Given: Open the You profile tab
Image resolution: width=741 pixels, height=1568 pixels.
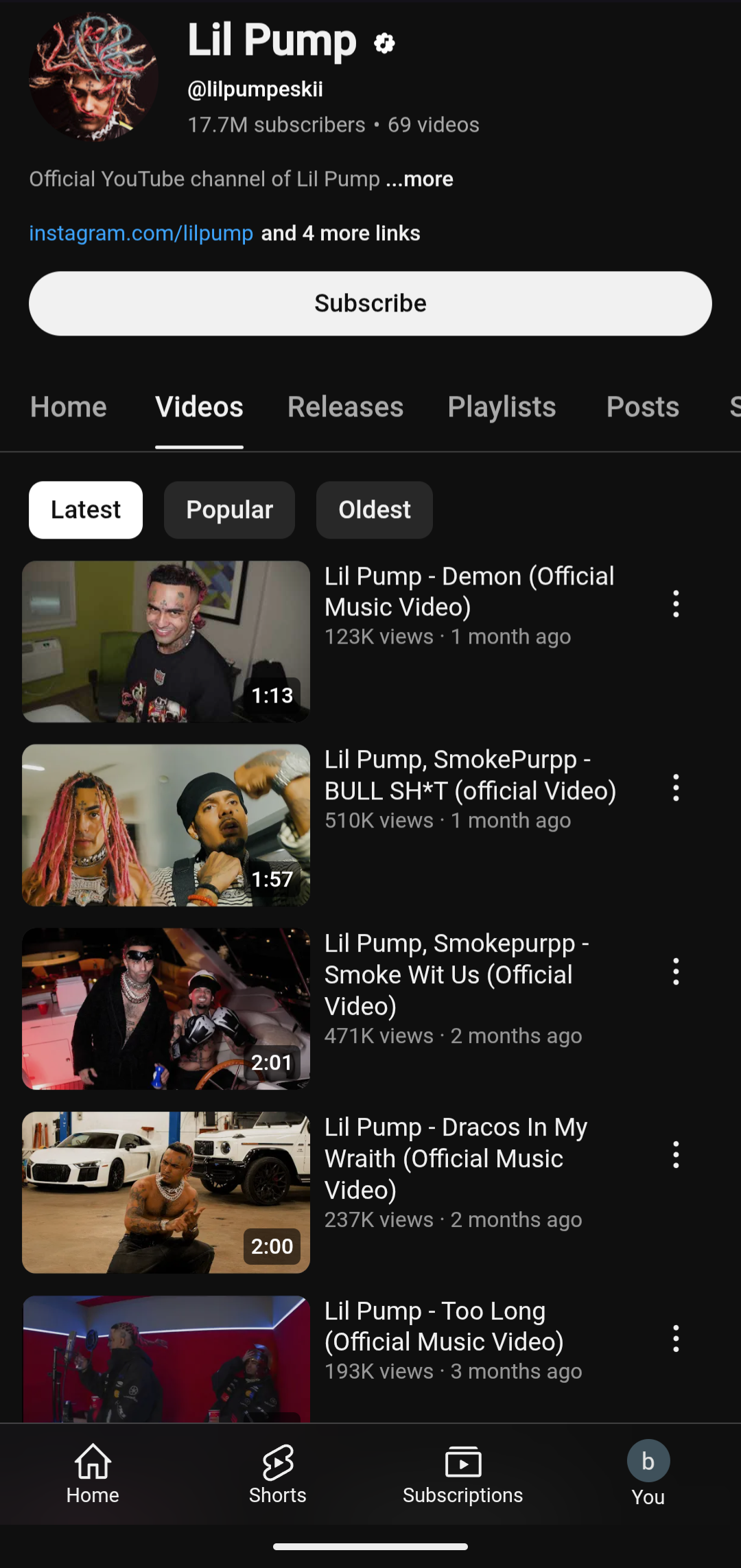Looking at the screenshot, I should point(648,1474).
